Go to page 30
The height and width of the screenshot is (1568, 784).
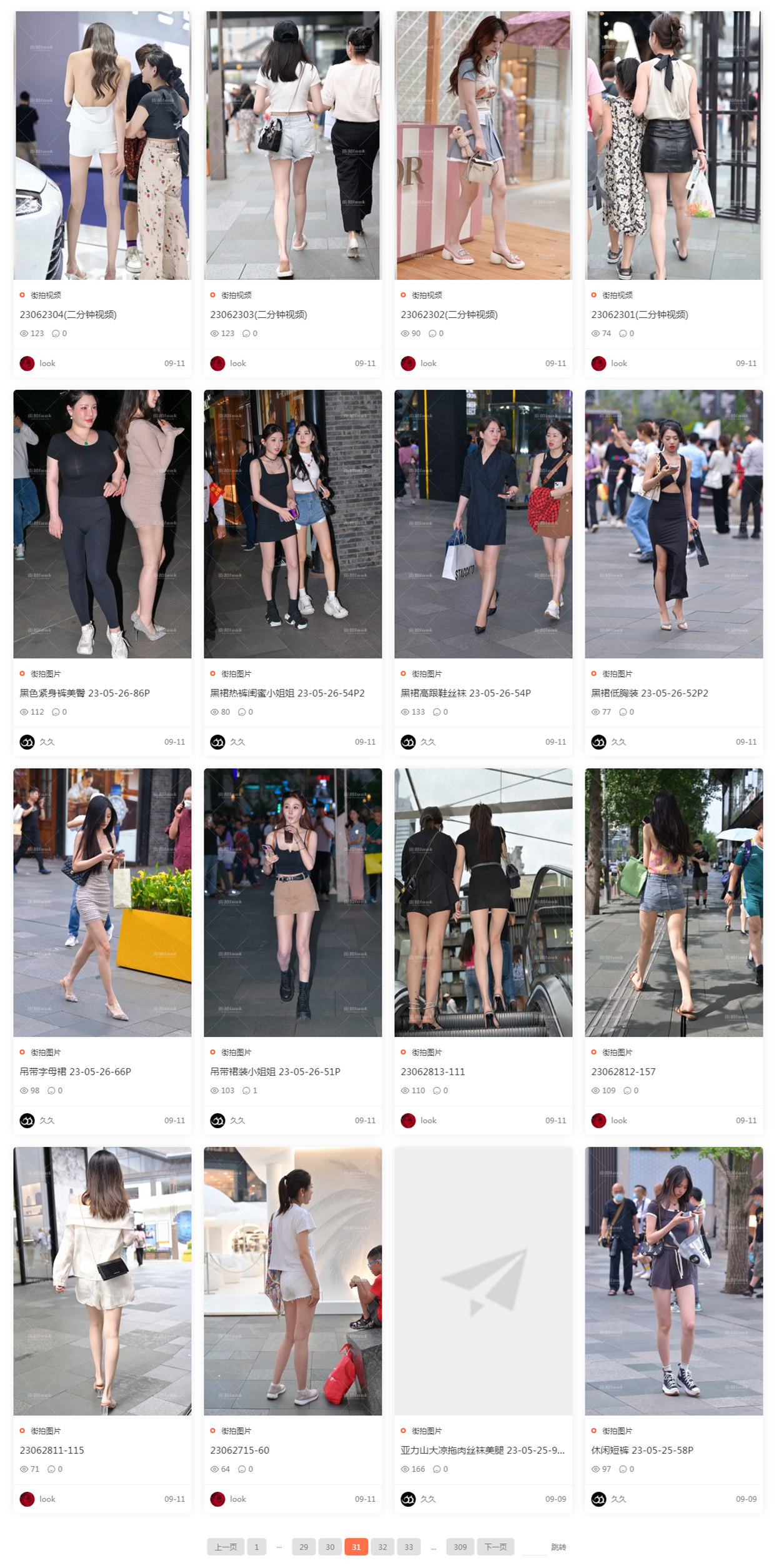click(330, 1547)
